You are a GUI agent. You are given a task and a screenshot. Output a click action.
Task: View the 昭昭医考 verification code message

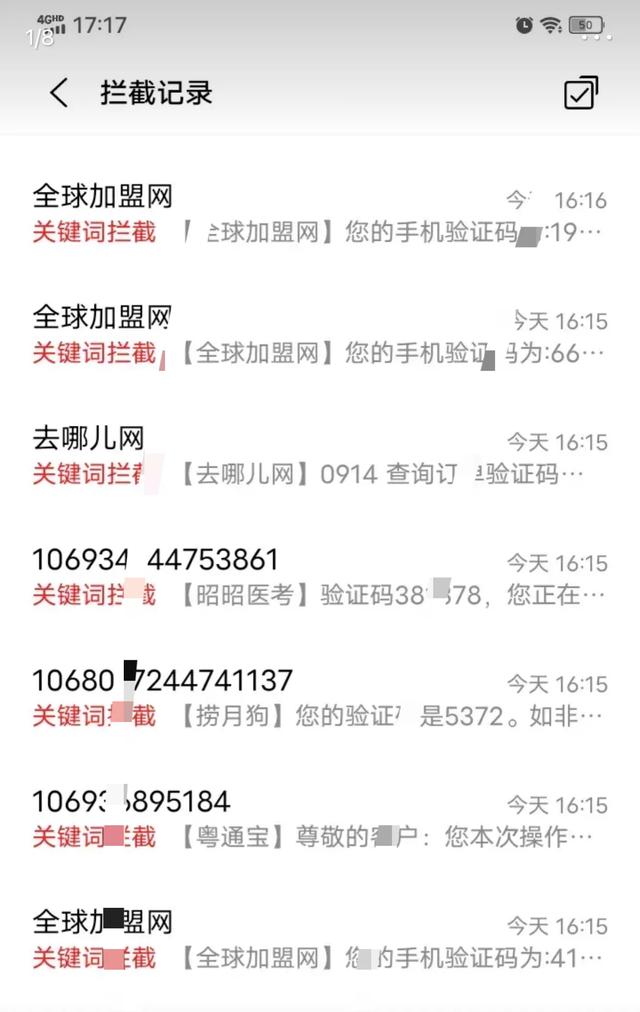pos(320,577)
